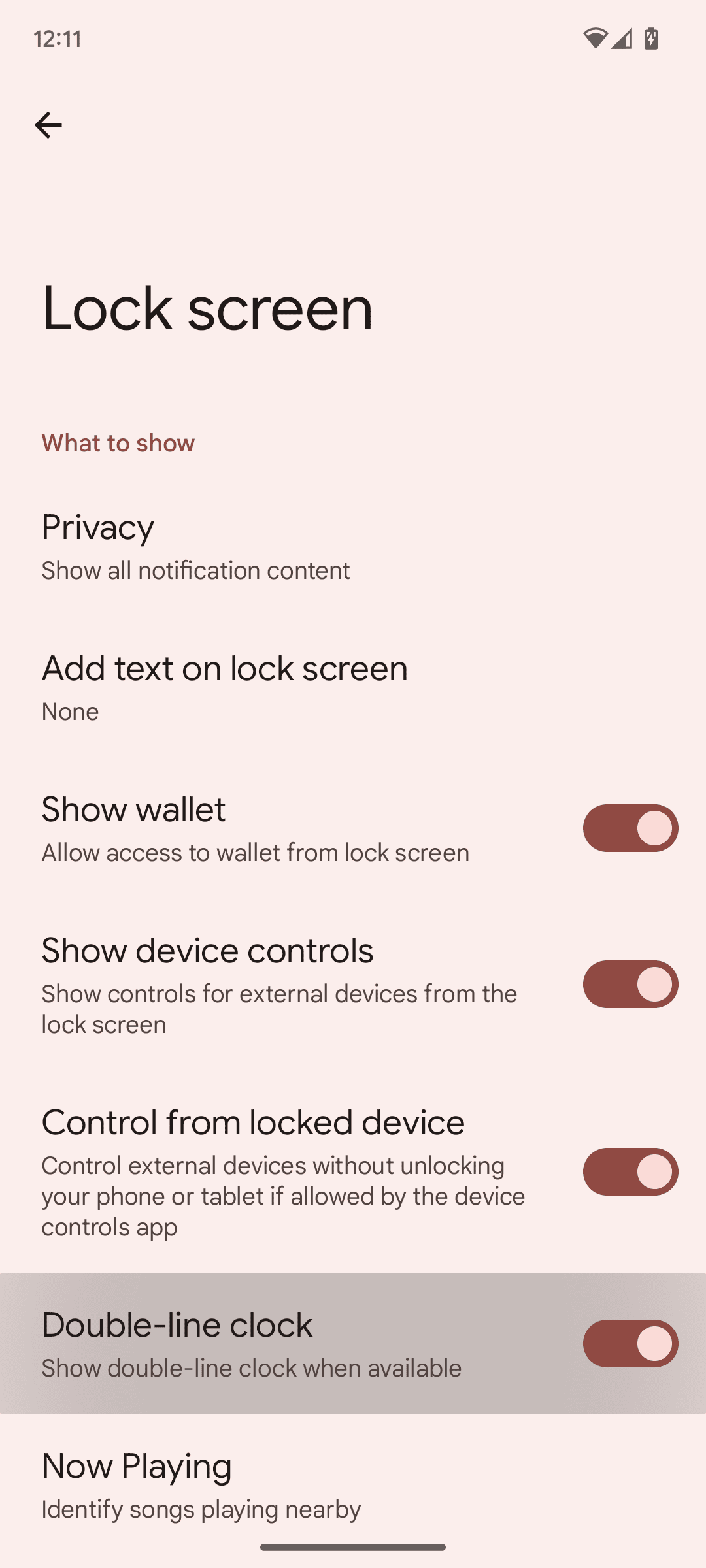Screen dimensions: 706x1568
Task: Select the highlighted Double-line clock row
Action: pos(261,1343)
